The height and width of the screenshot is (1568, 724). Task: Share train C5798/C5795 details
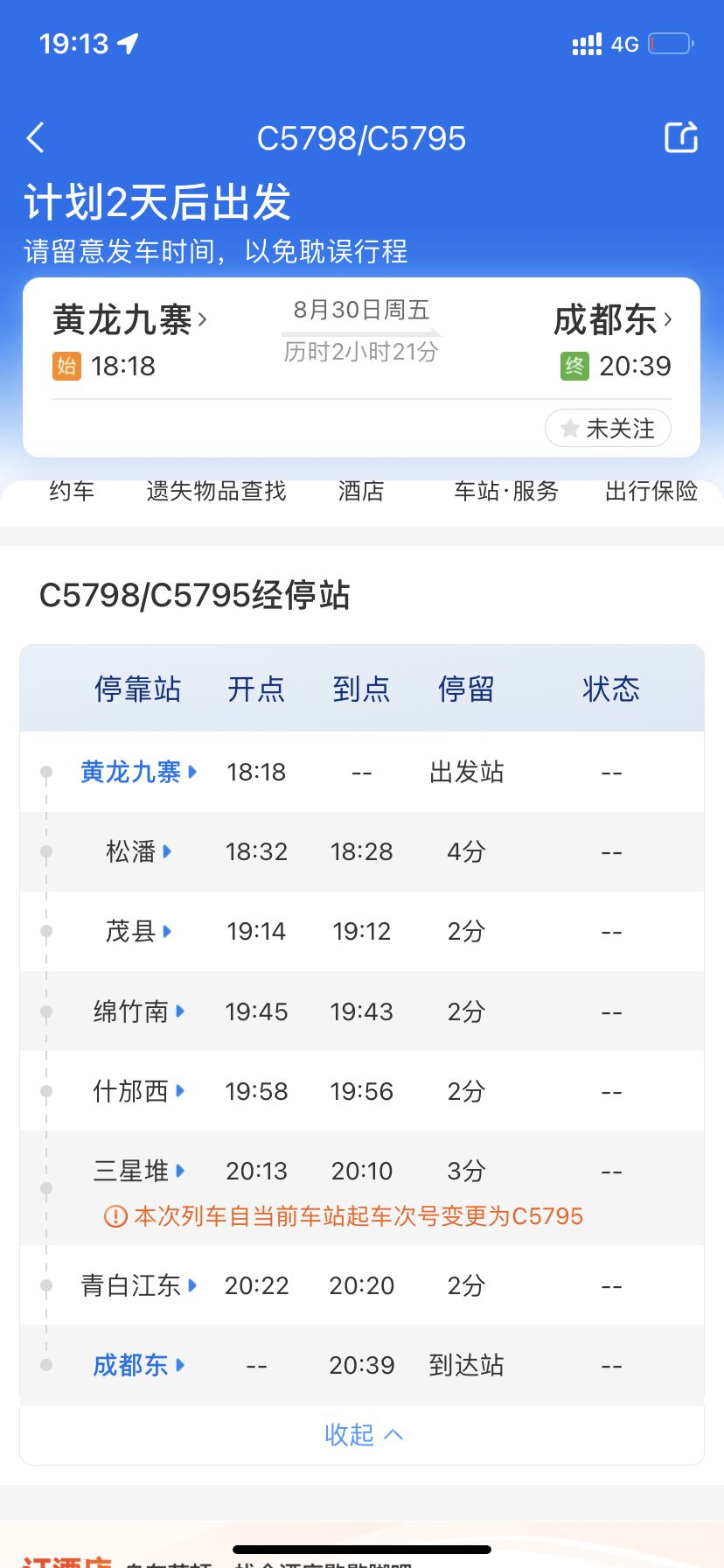(681, 137)
